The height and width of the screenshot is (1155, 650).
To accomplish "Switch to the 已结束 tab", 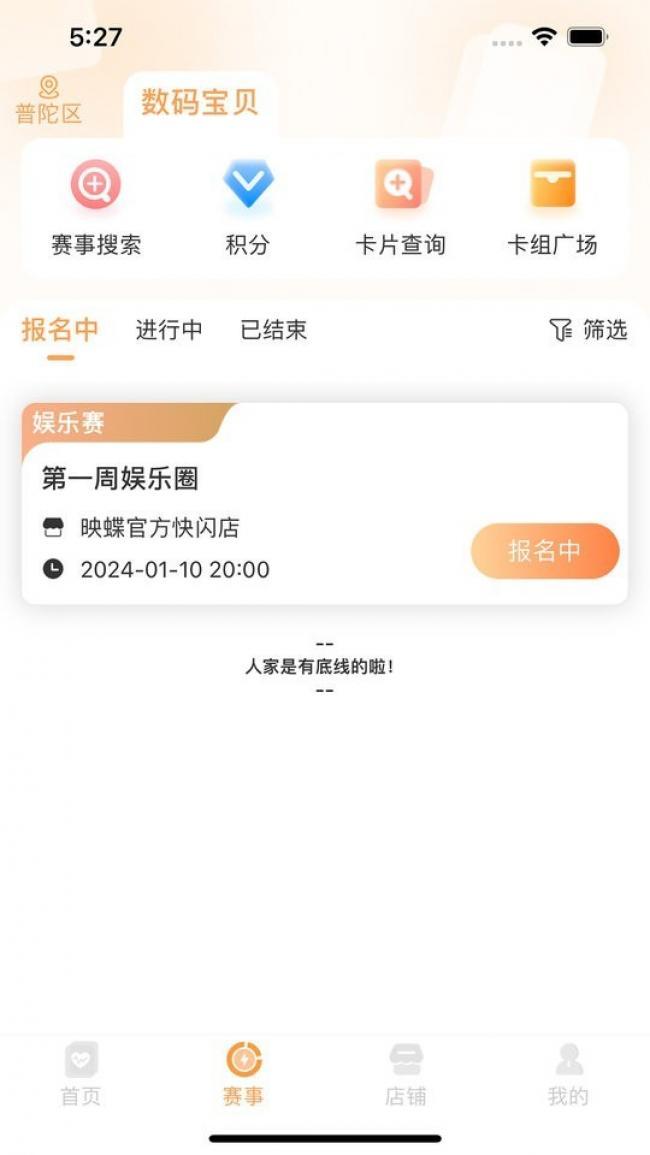I will (273, 330).
